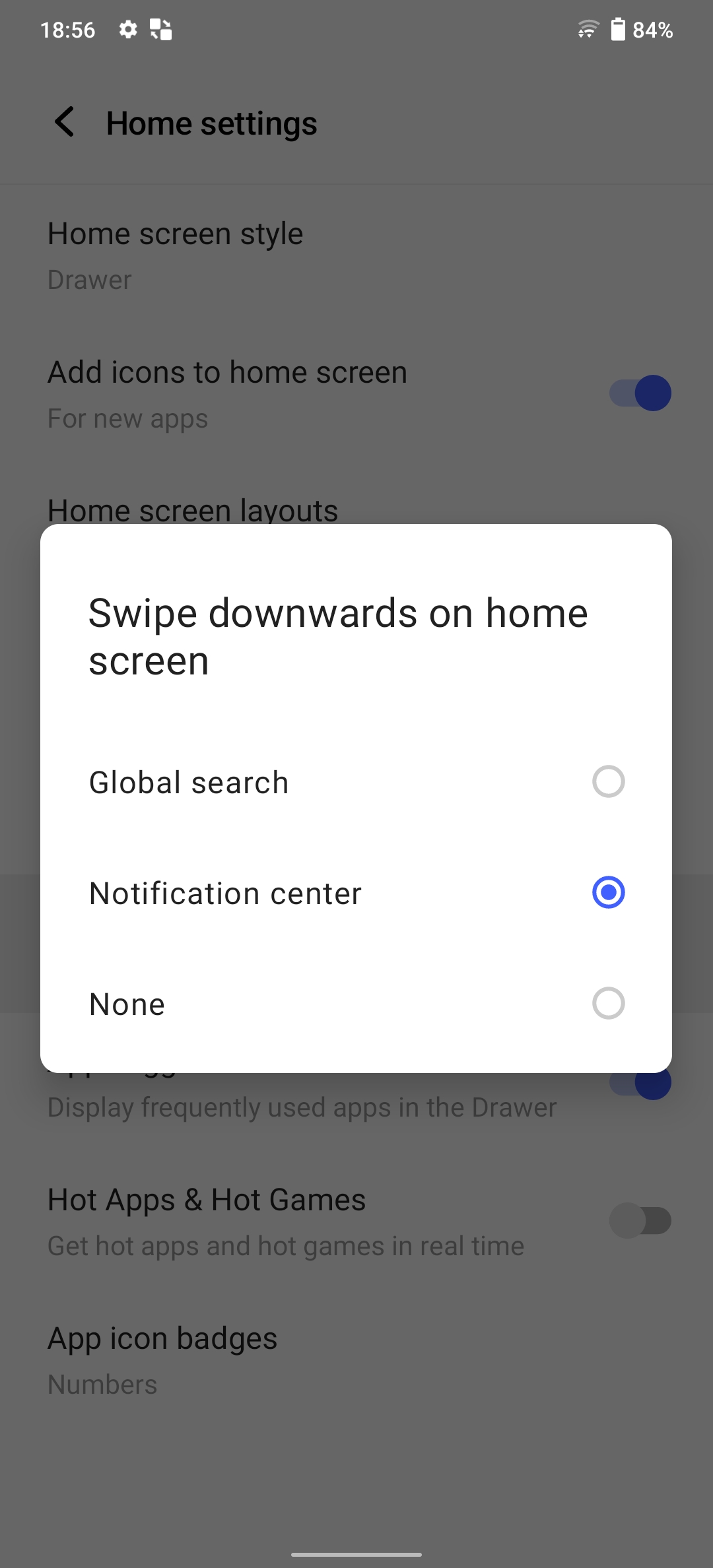
Task: Choose Notification center radio button
Action: point(607,892)
